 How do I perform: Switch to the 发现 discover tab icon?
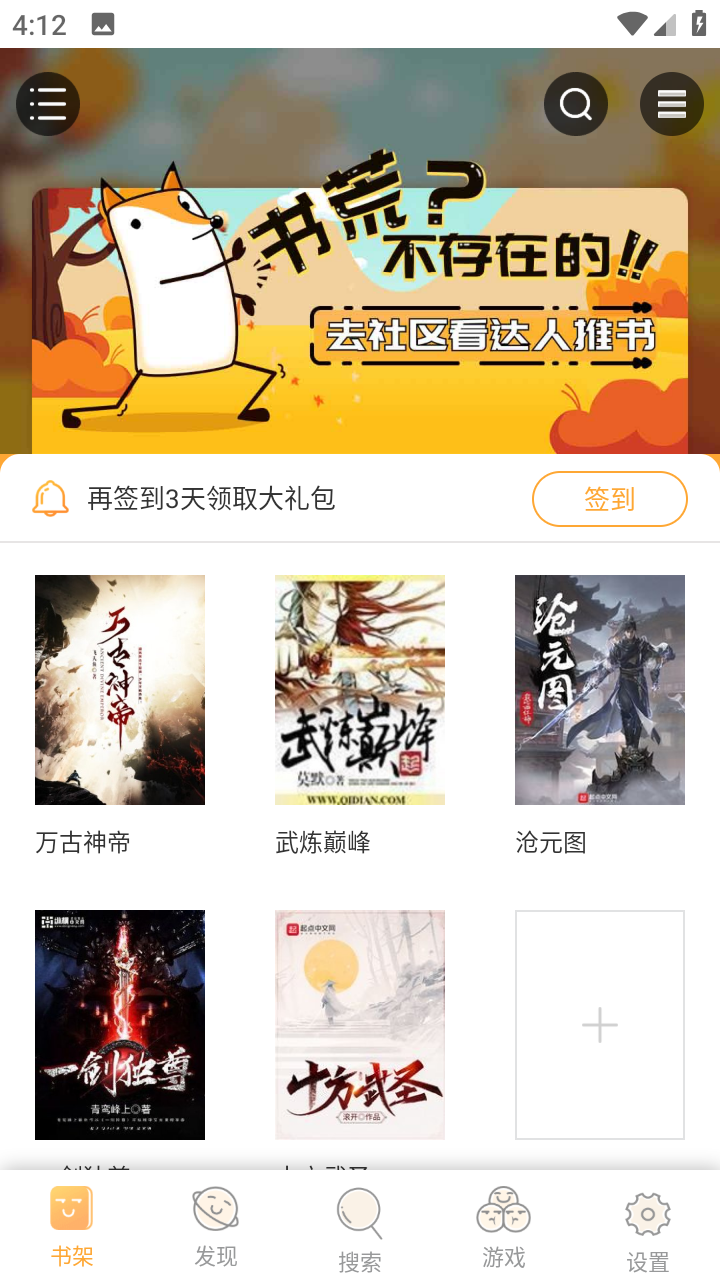[215, 1208]
